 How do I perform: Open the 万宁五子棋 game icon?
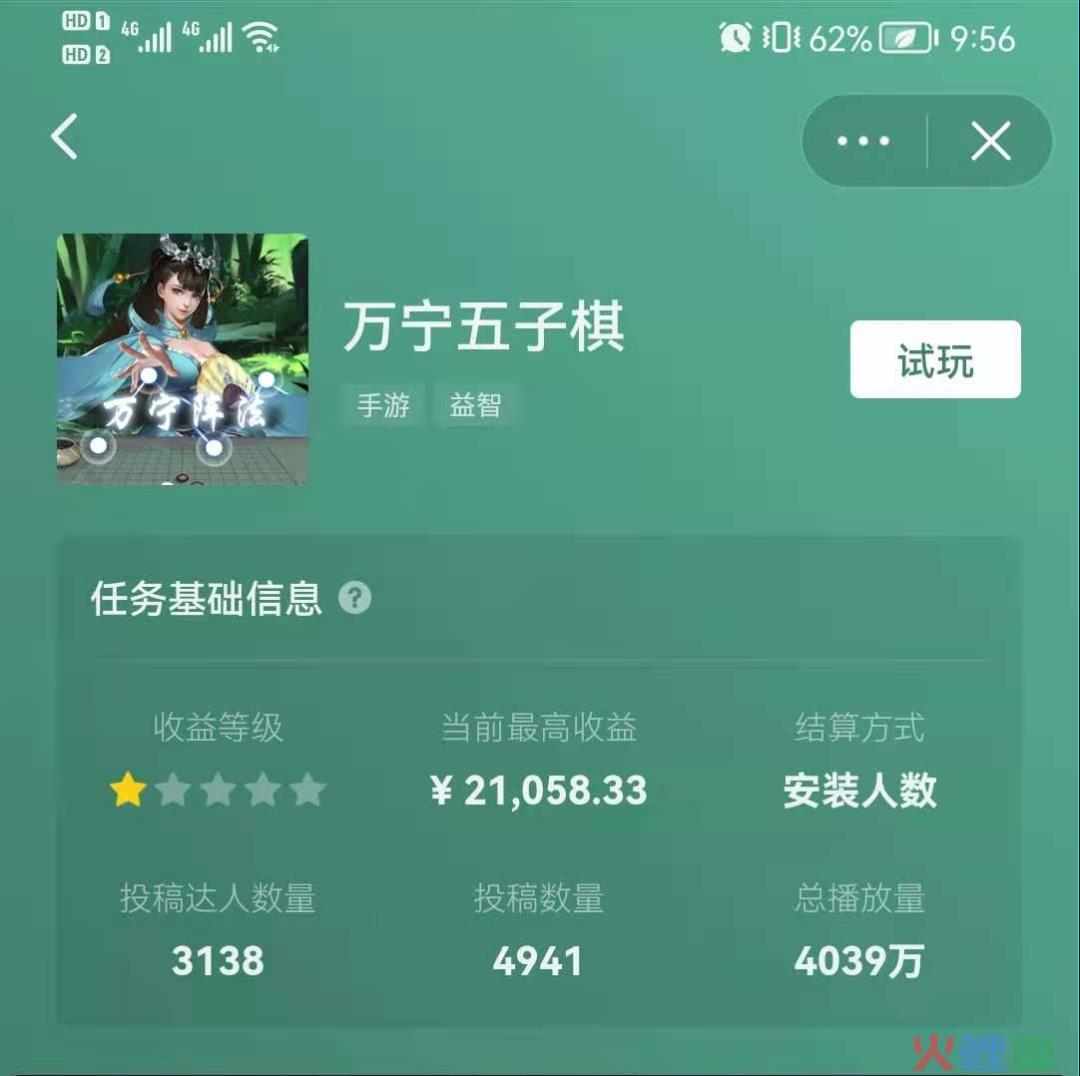click(182, 359)
